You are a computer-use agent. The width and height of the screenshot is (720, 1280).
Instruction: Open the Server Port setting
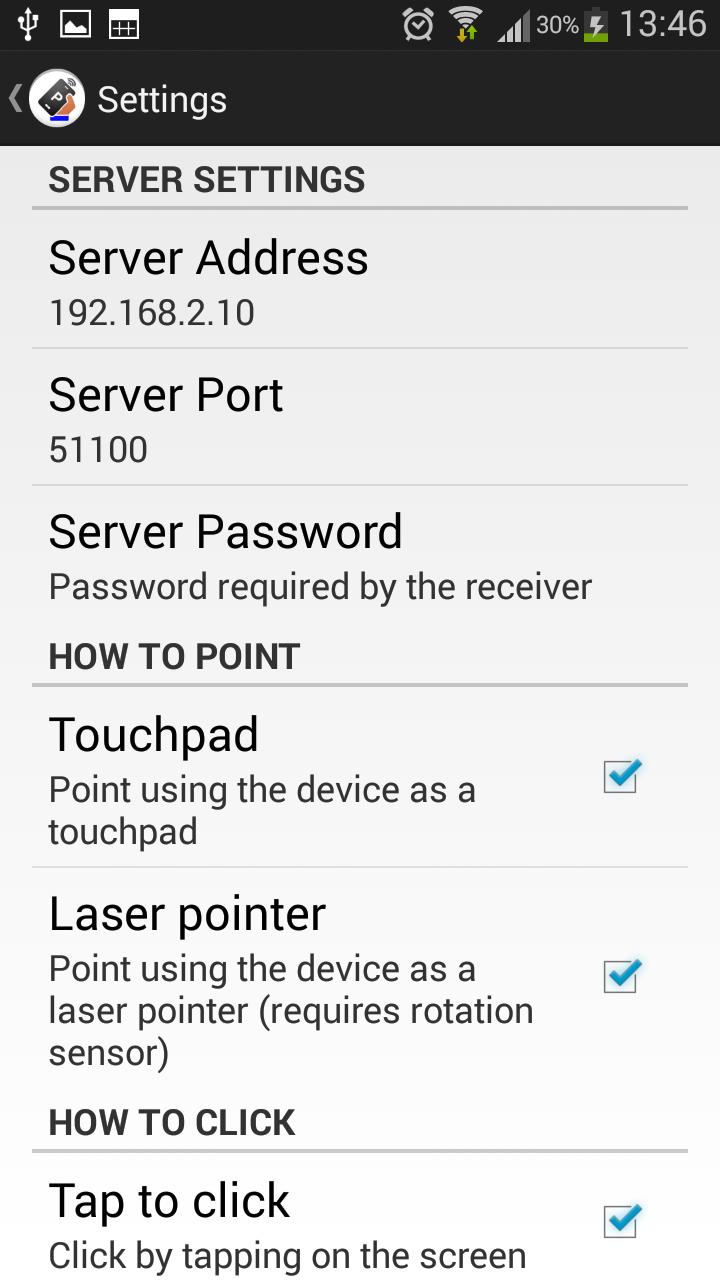tap(360, 417)
